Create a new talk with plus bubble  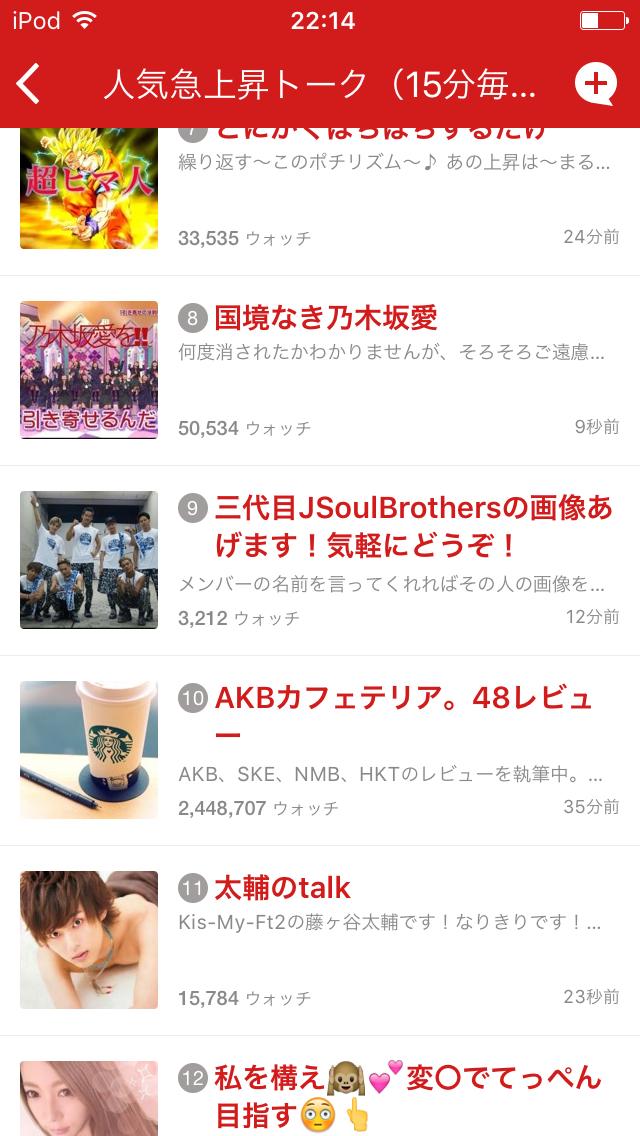(595, 85)
